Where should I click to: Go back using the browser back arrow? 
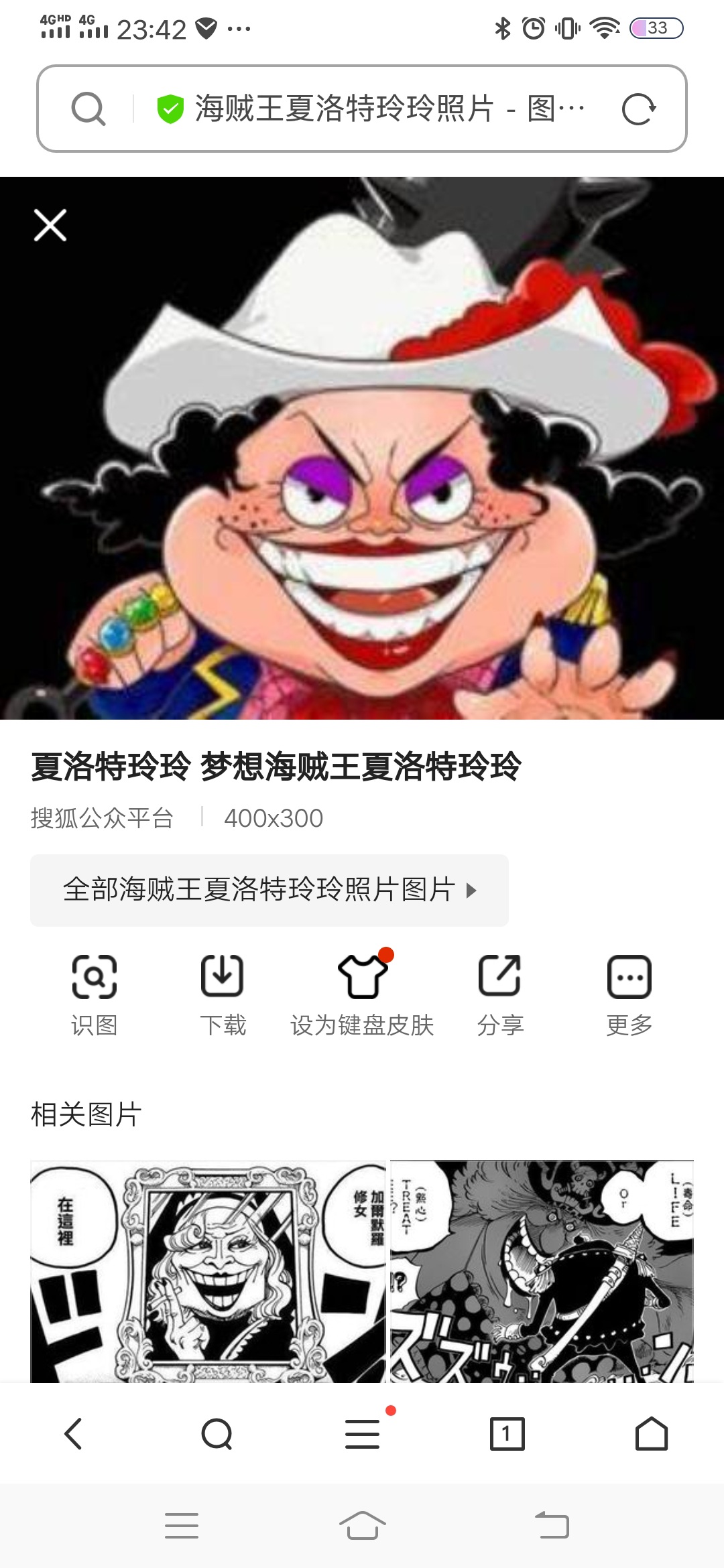[73, 1434]
